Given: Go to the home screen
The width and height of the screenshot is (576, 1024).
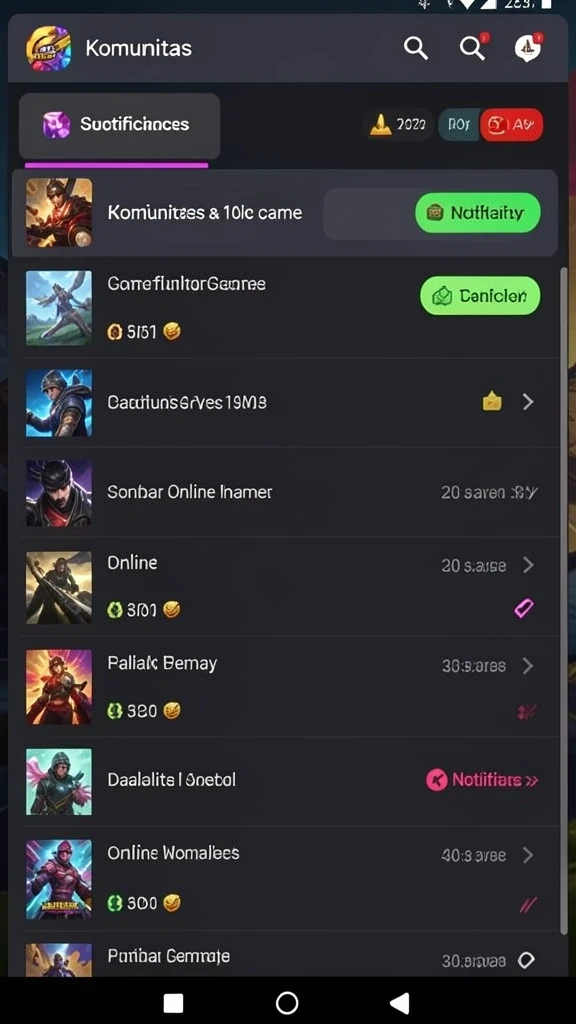Looking at the screenshot, I should [287, 1002].
